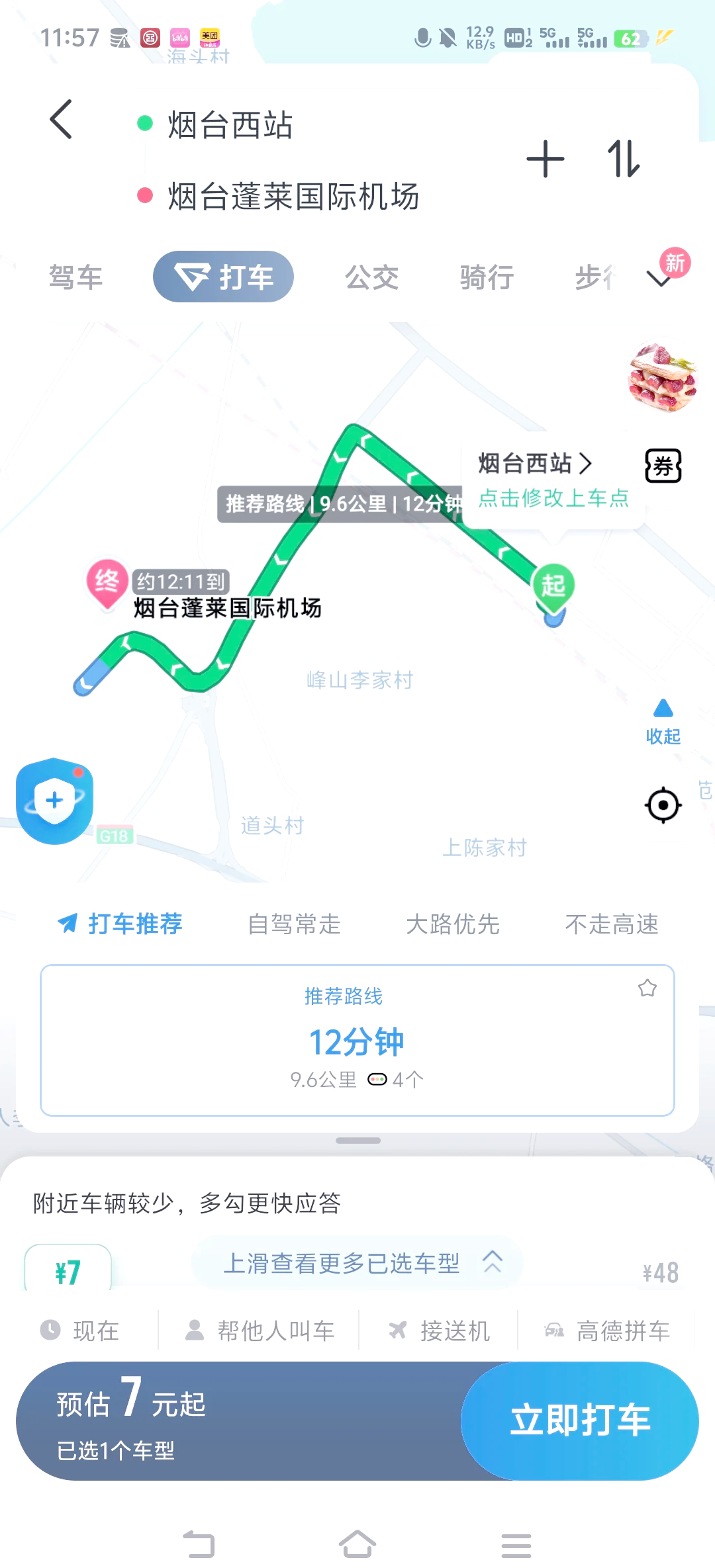
Task: Tap the 立即打车 button
Action: [x=580, y=1419]
